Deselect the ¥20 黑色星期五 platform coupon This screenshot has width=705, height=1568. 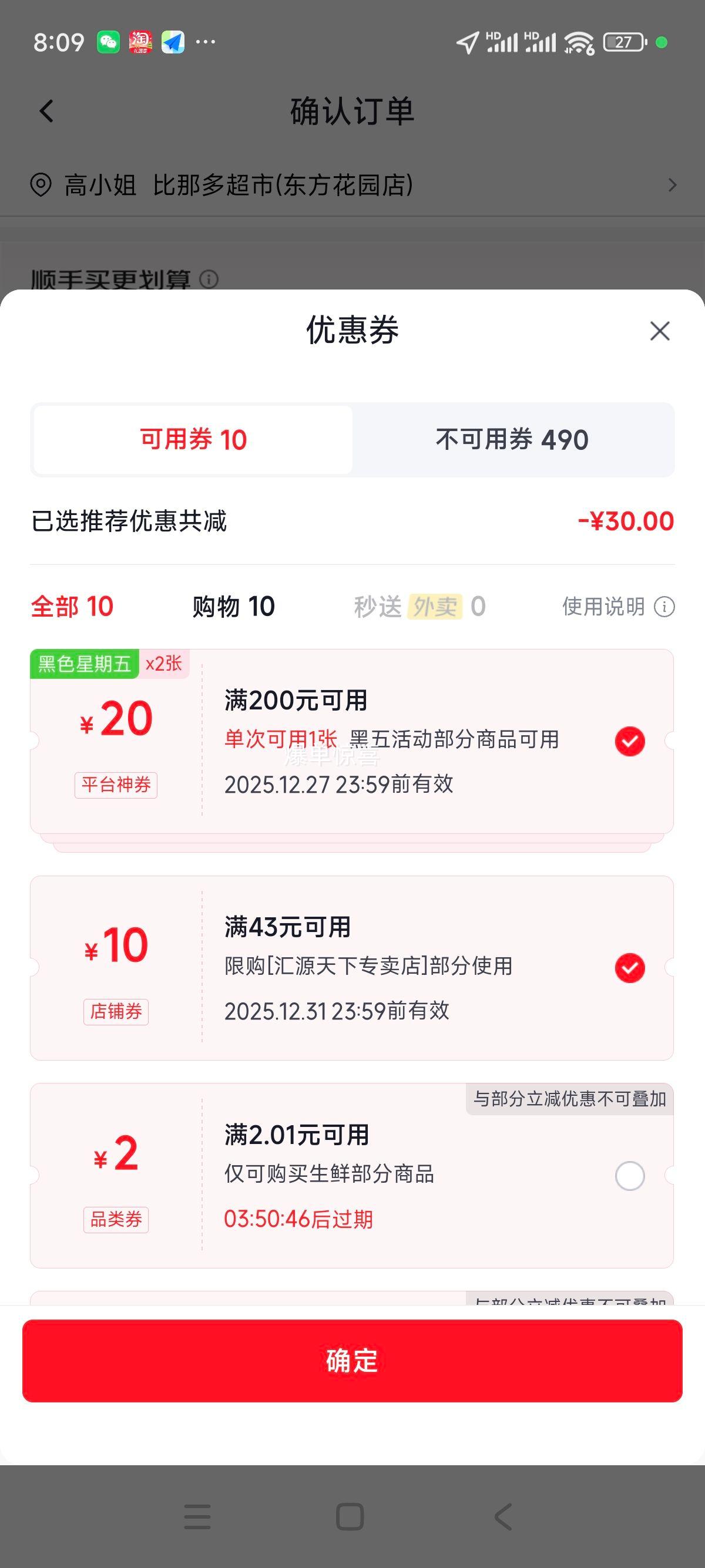click(x=630, y=740)
